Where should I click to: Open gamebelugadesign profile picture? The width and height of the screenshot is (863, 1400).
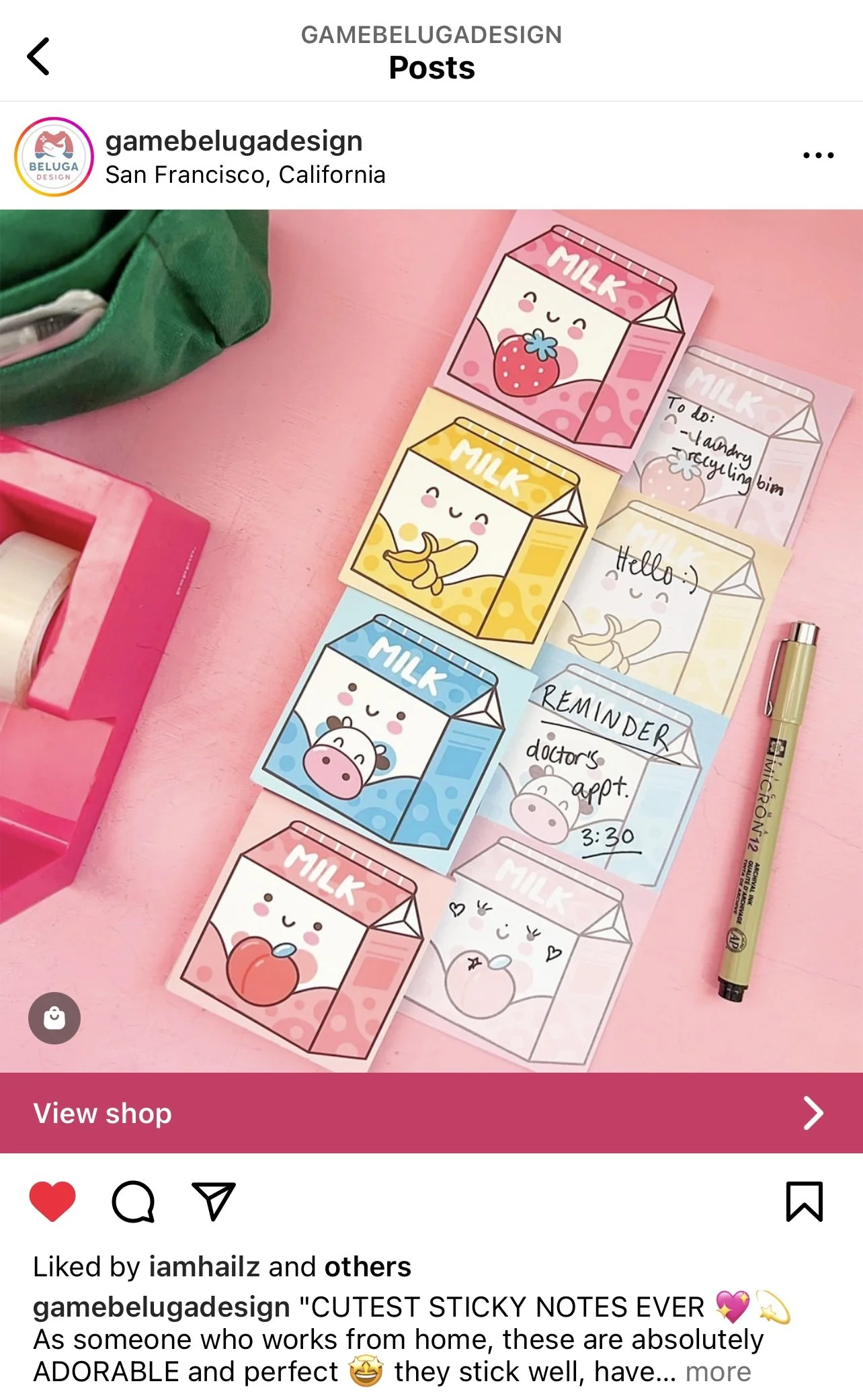[x=54, y=157]
